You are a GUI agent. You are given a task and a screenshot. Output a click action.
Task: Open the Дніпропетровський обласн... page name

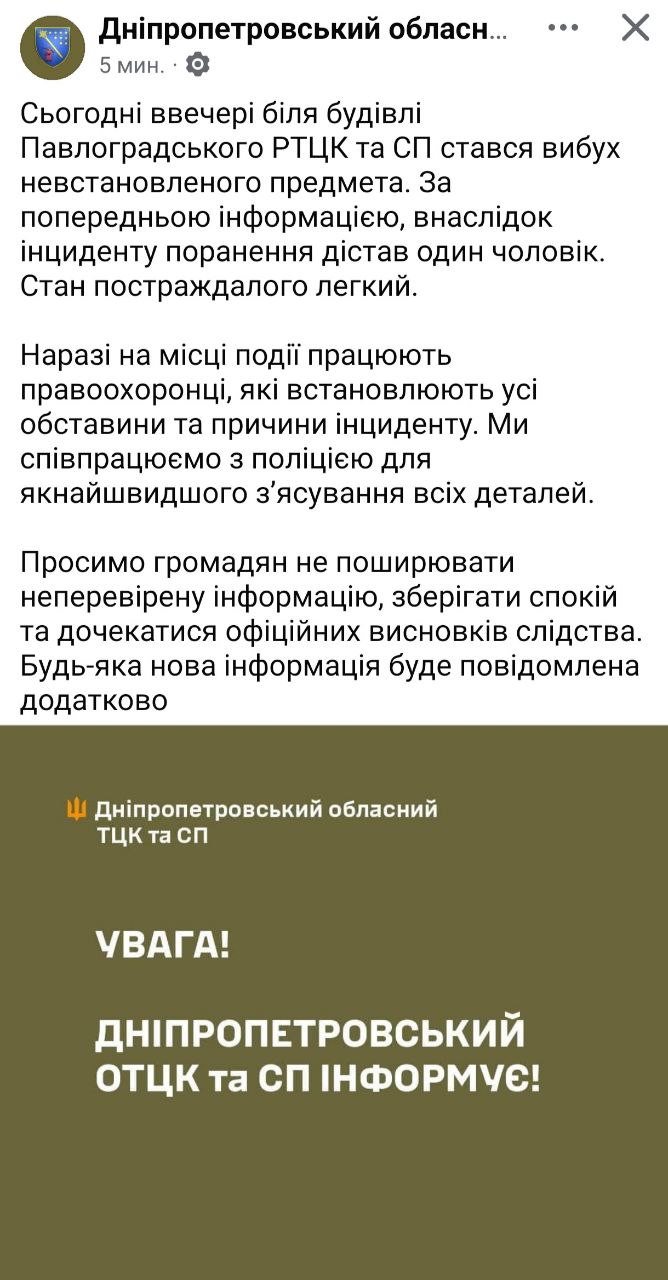pos(303,30)
